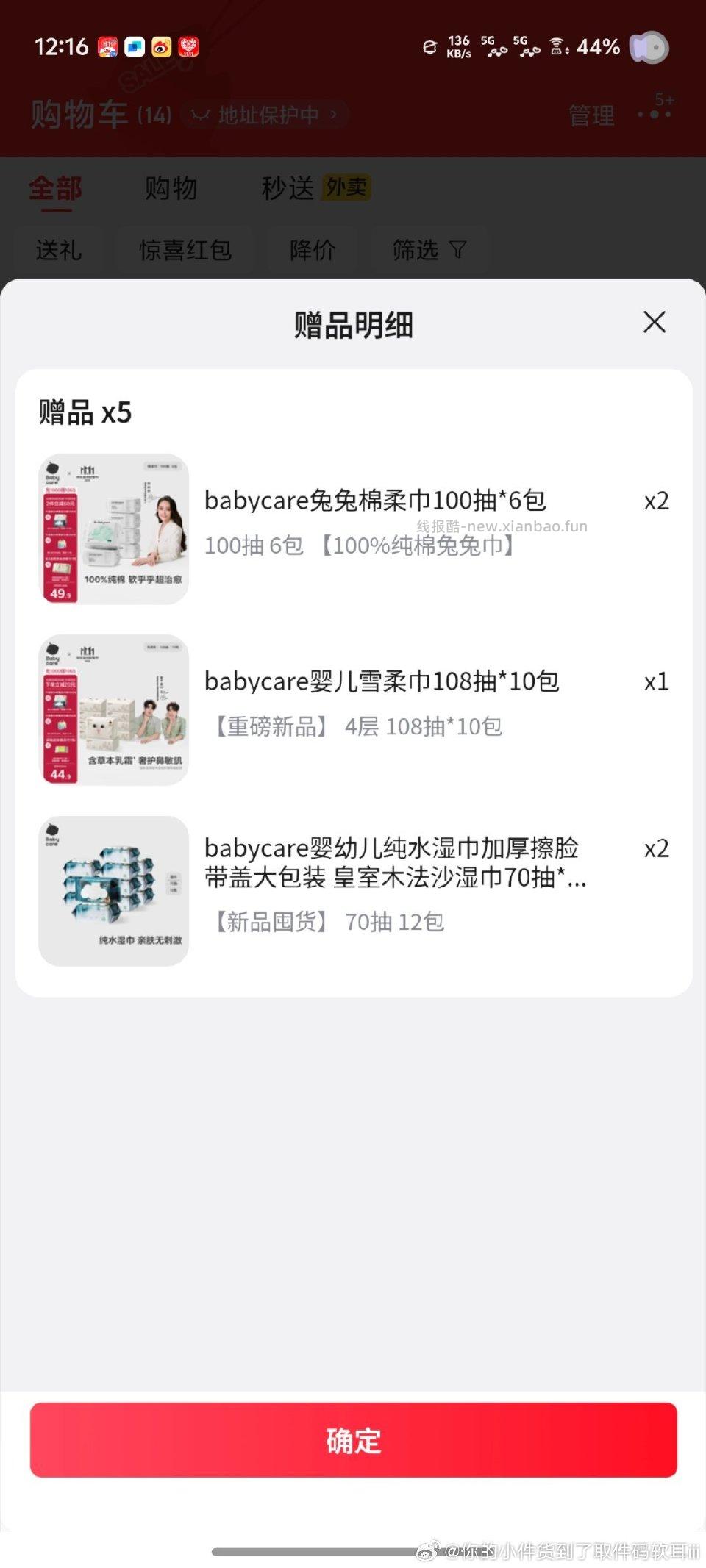The image size is (706, 1568).
Task: Open the three-dot more options menu
Action: [654, 114]
